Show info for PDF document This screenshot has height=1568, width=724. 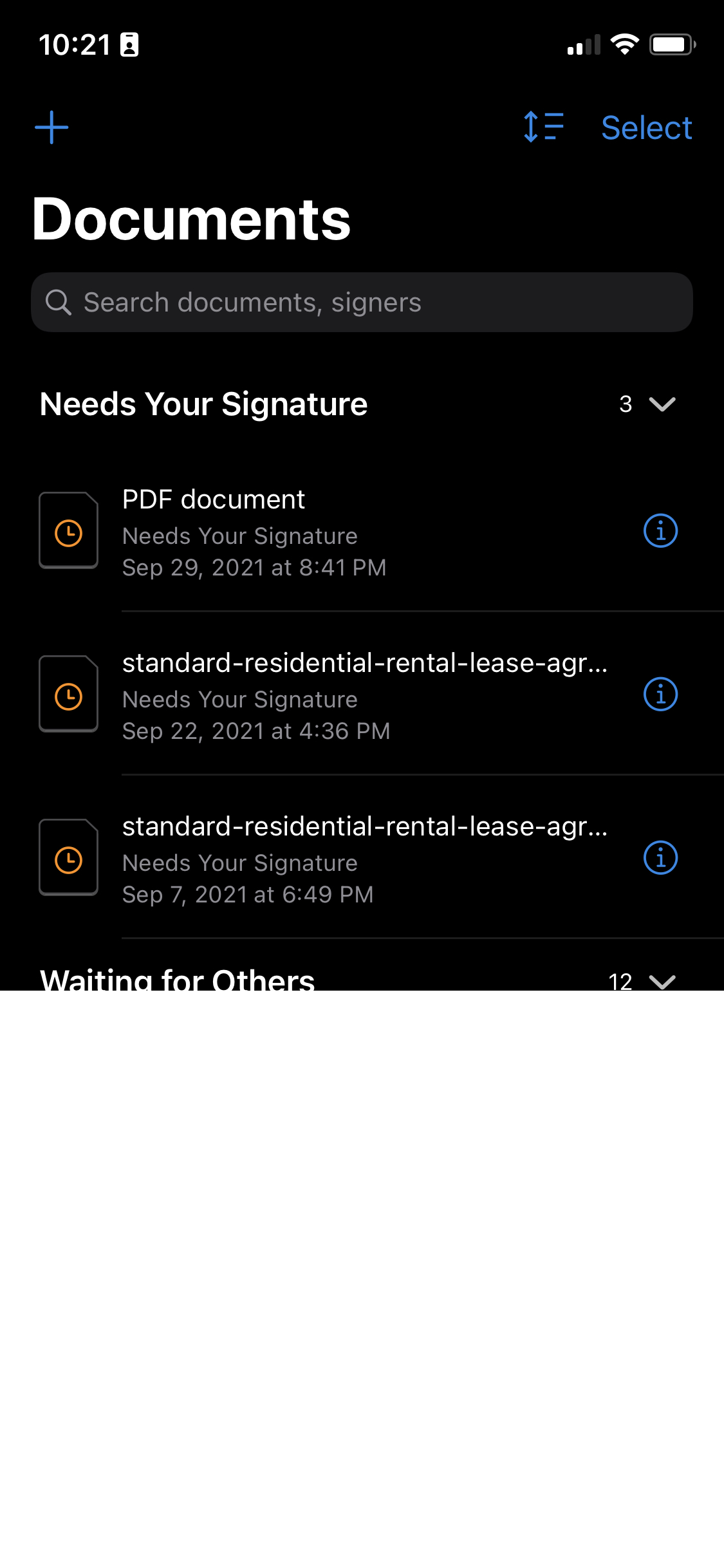click(x=660, y=531)
